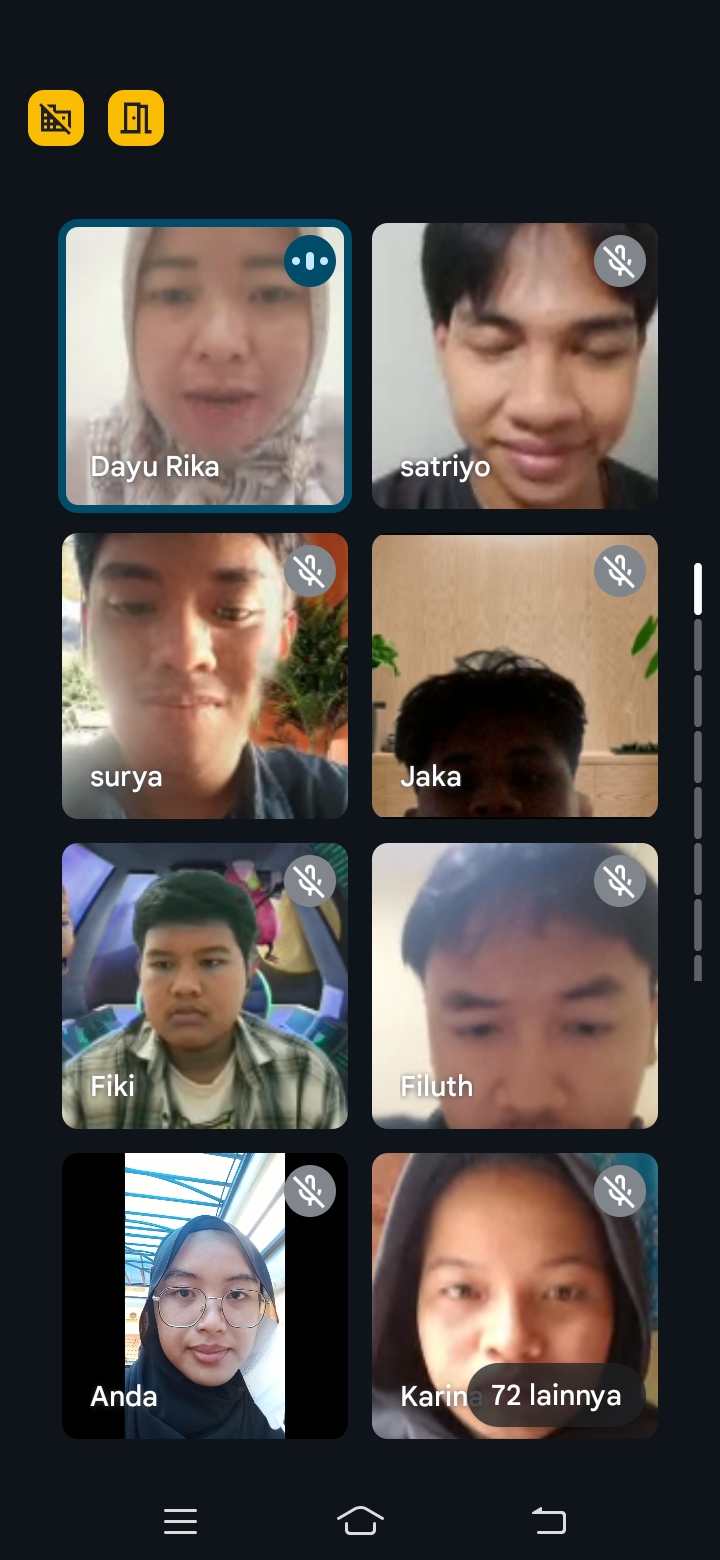720x1560 pixels.
Task: Select Jaka's video tile
Action: click(x=515, y=676)
